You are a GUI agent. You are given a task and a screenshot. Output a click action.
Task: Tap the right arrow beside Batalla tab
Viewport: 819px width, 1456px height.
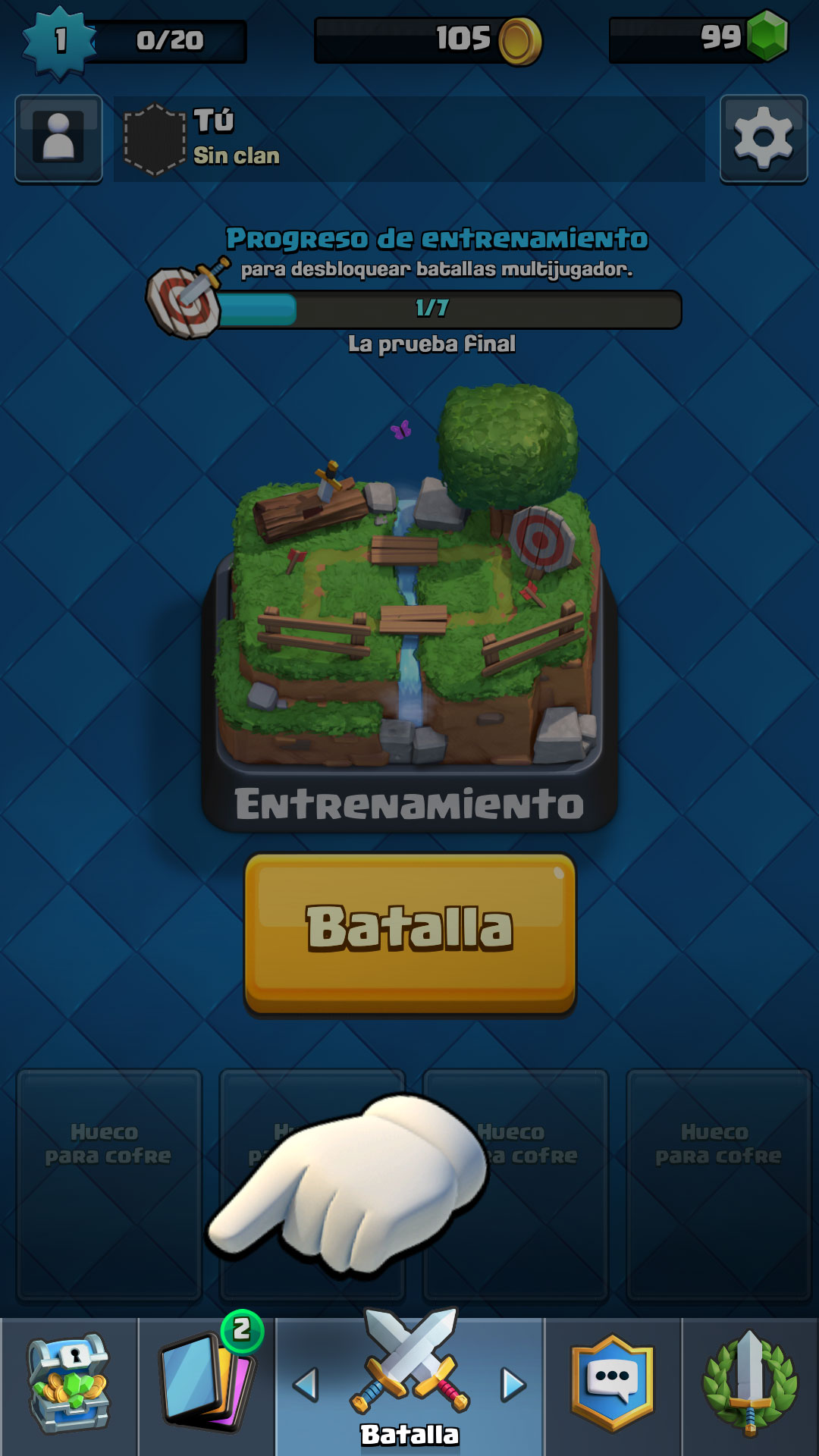point(513,1385)
